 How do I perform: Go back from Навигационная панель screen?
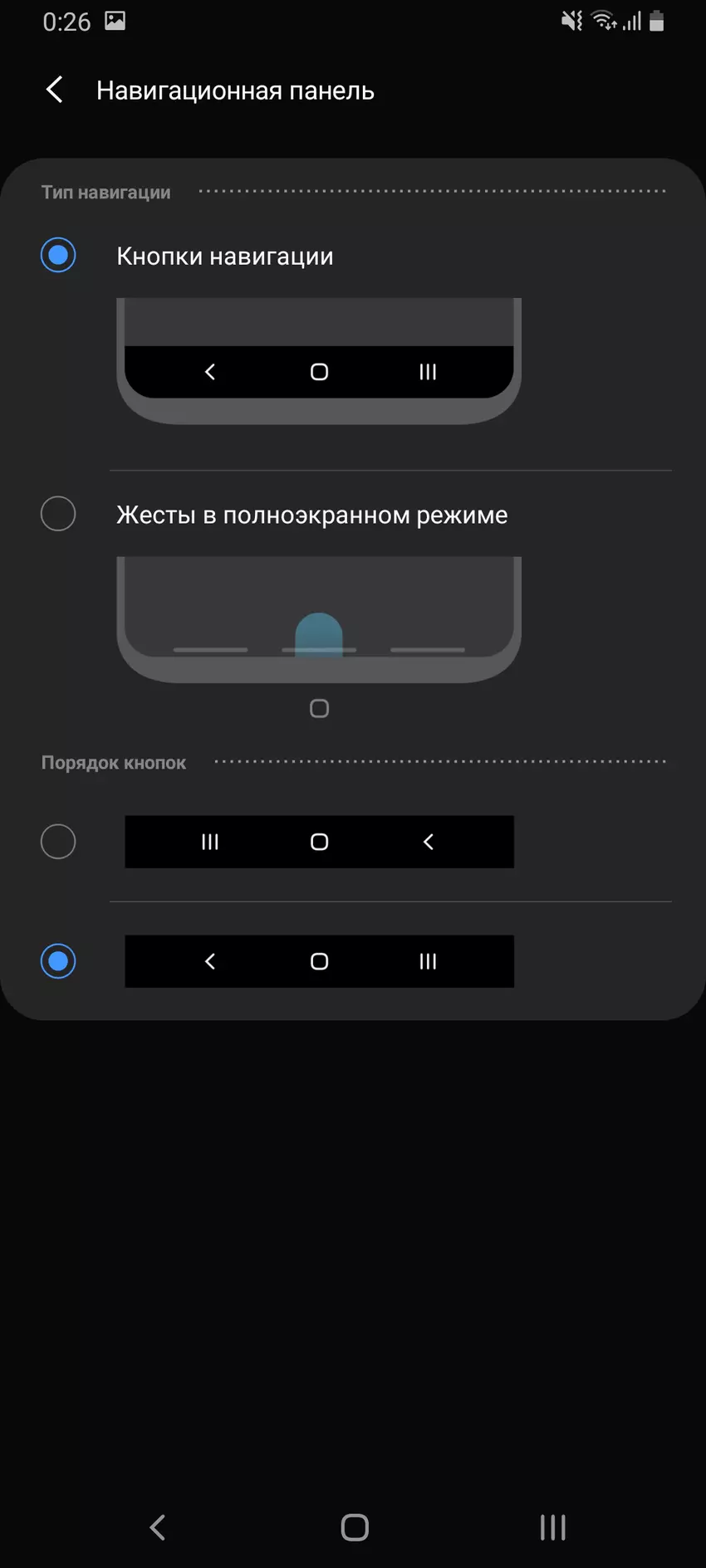pos(55,90)
